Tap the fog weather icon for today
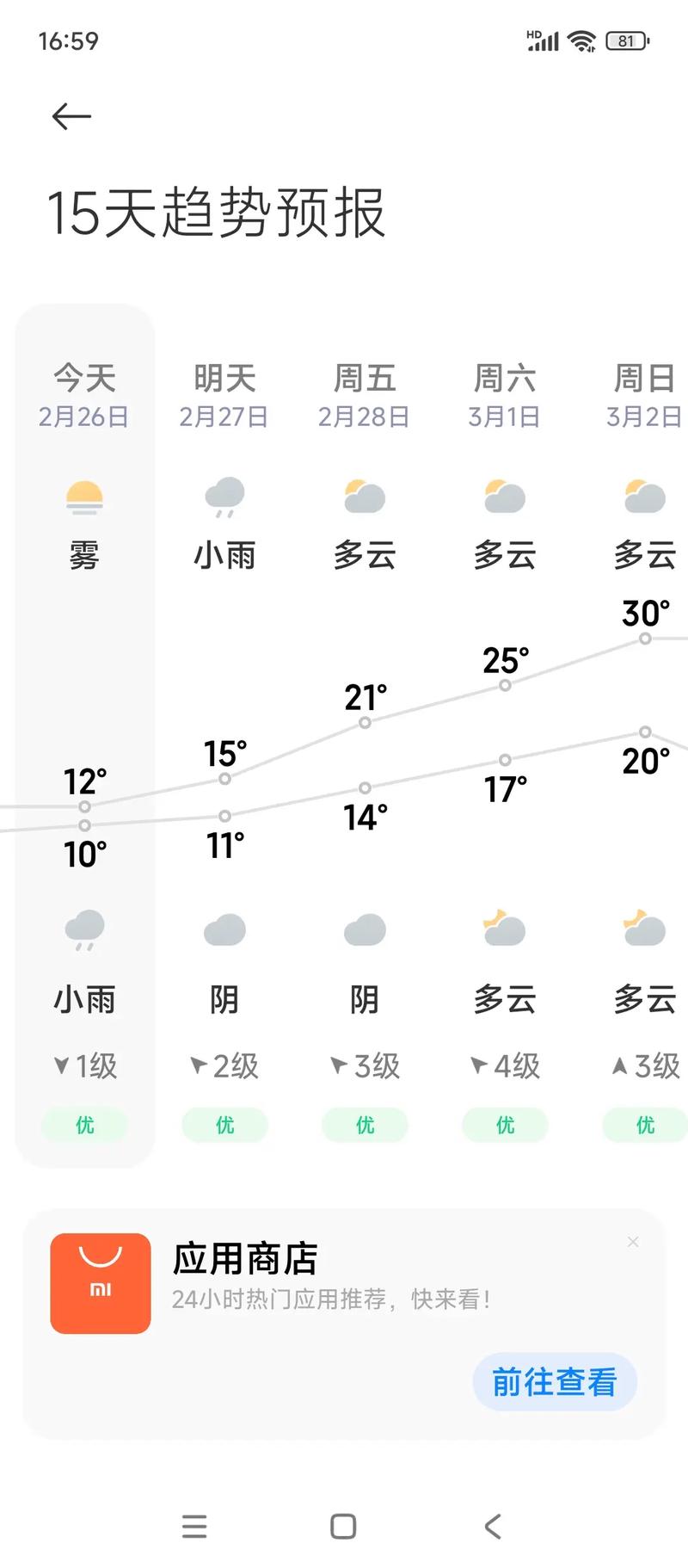The width and height of the screenshot is (688, 1568). [x=83, y=497]
